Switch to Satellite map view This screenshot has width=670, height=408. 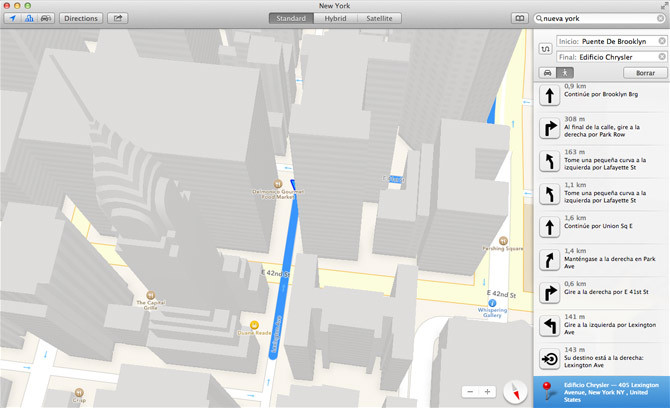coord(379,18)
